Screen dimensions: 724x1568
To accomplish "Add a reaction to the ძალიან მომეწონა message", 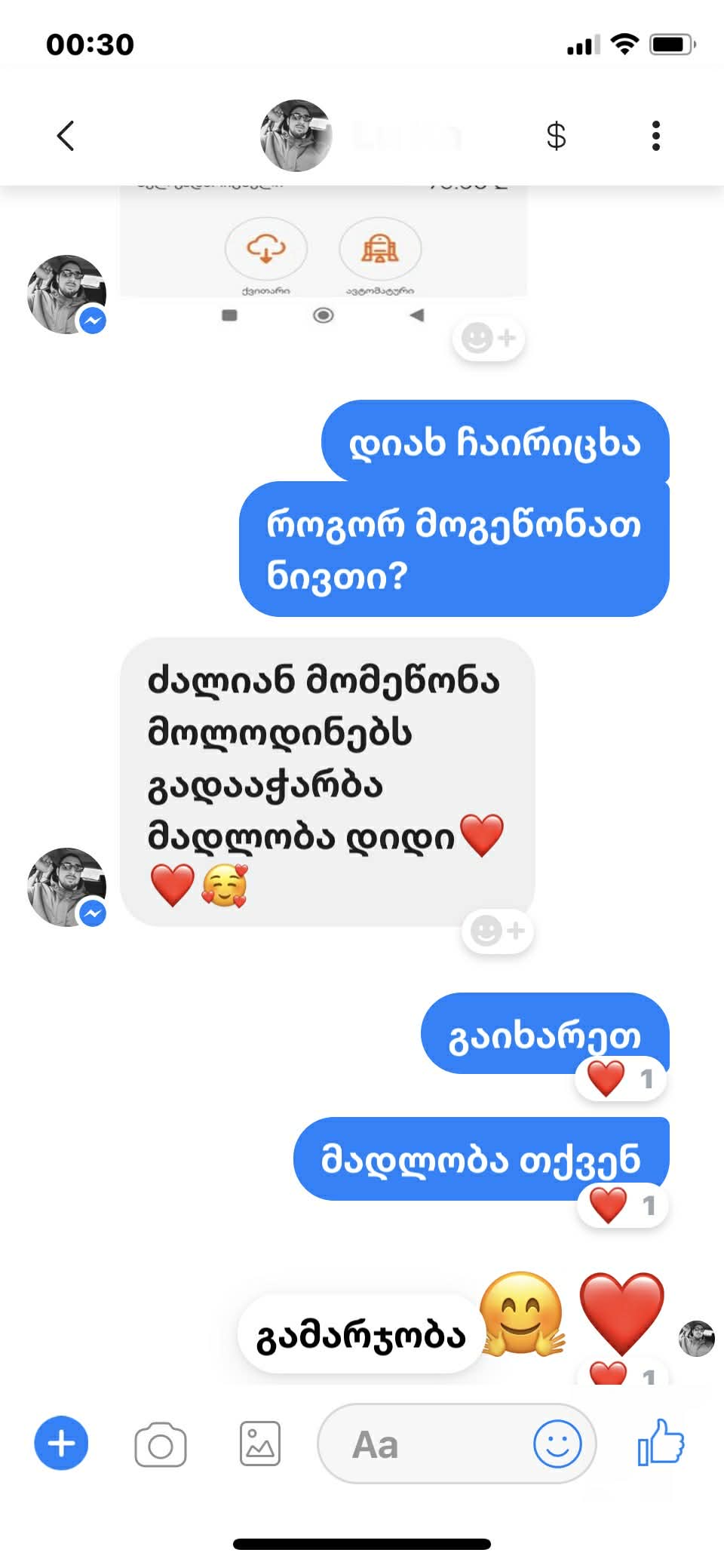I will (498, 931).
